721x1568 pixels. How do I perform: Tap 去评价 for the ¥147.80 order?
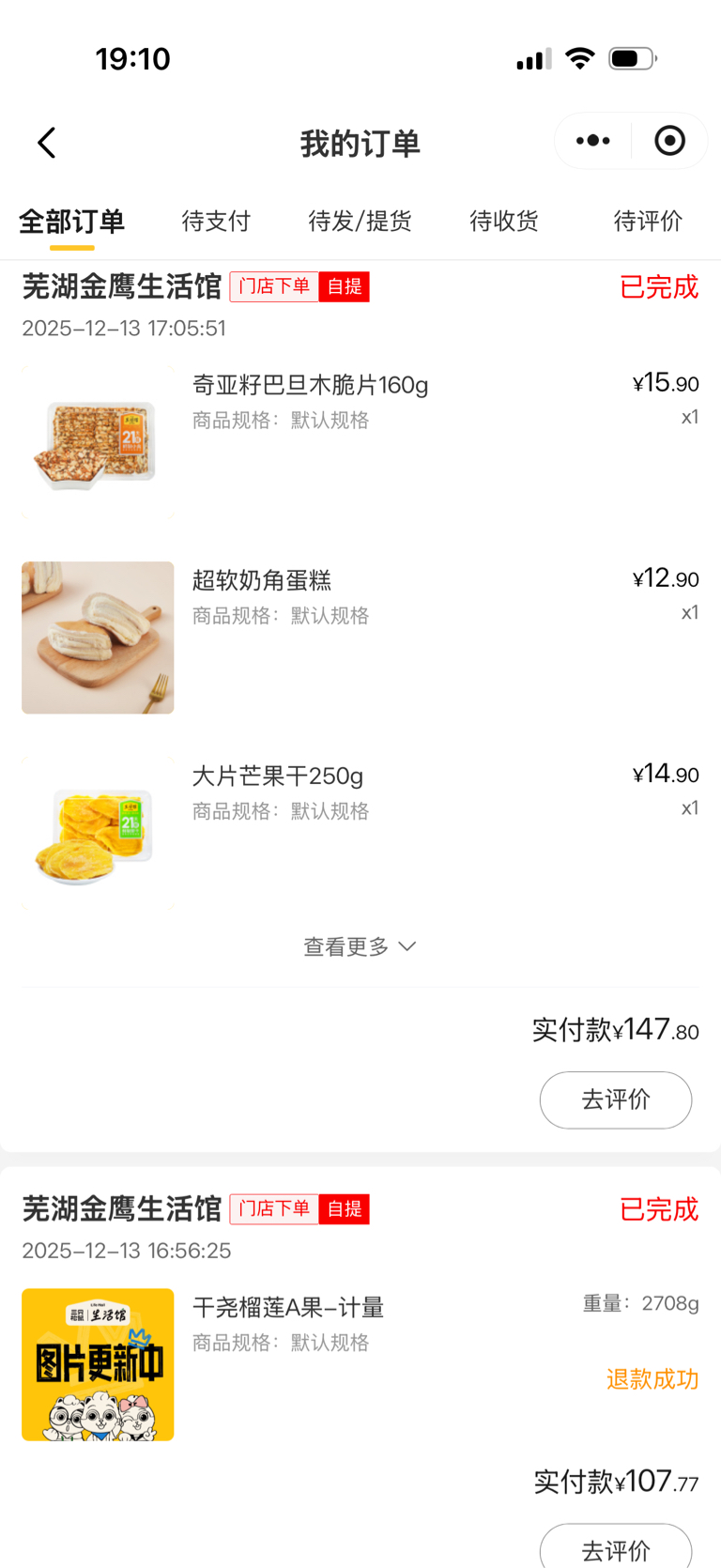[616, 1099]
